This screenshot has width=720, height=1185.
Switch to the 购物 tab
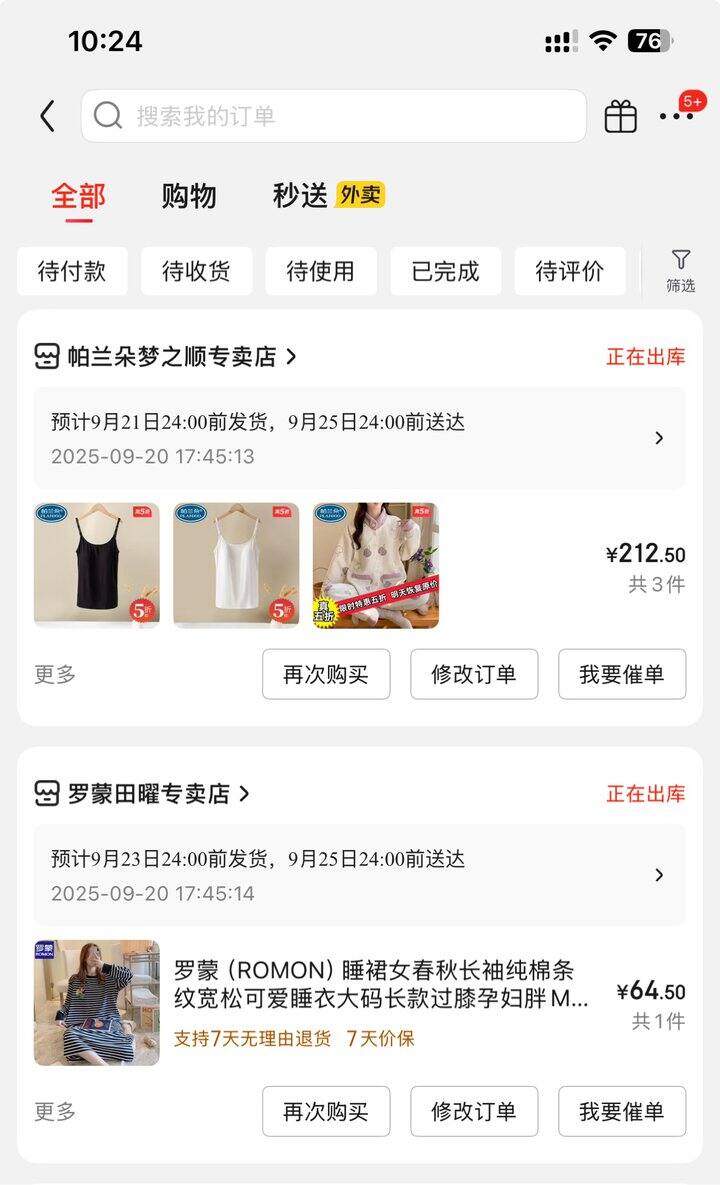(189, 196)
